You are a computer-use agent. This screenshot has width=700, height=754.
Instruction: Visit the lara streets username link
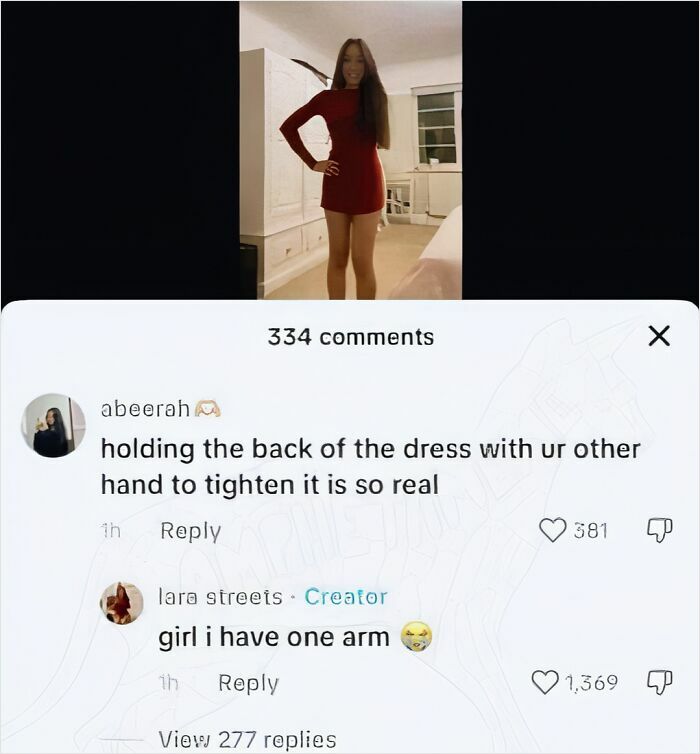(220, 596)
